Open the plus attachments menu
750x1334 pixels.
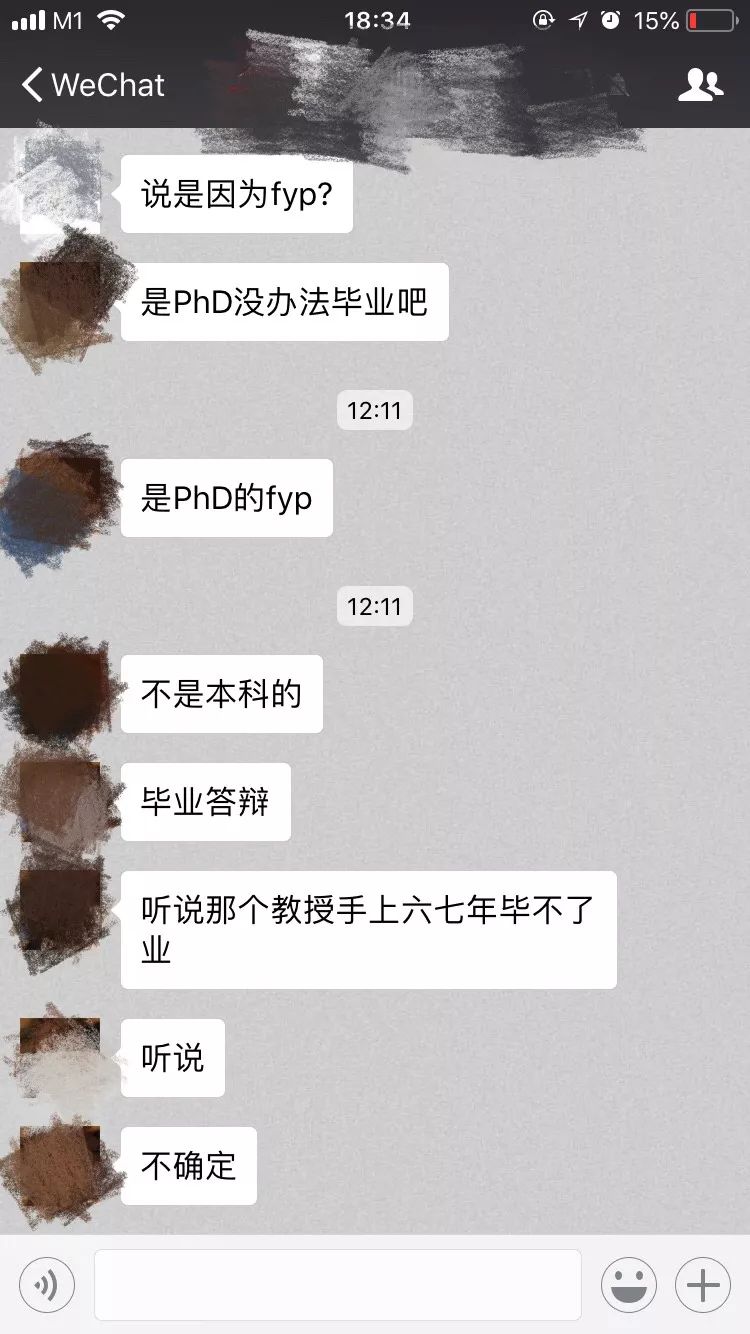703,1285
